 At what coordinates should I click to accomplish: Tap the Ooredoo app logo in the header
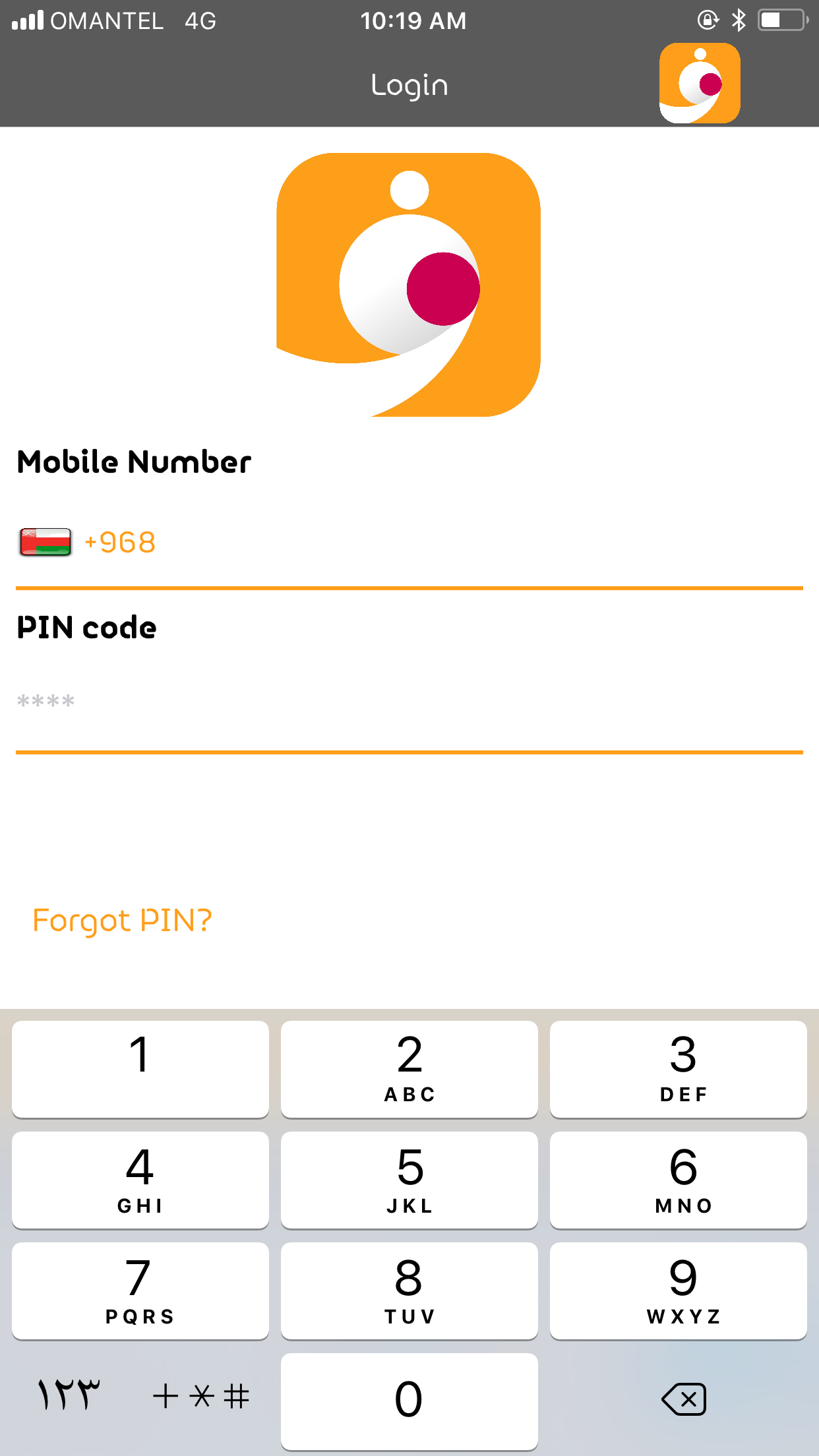click(x=700, y=81)
